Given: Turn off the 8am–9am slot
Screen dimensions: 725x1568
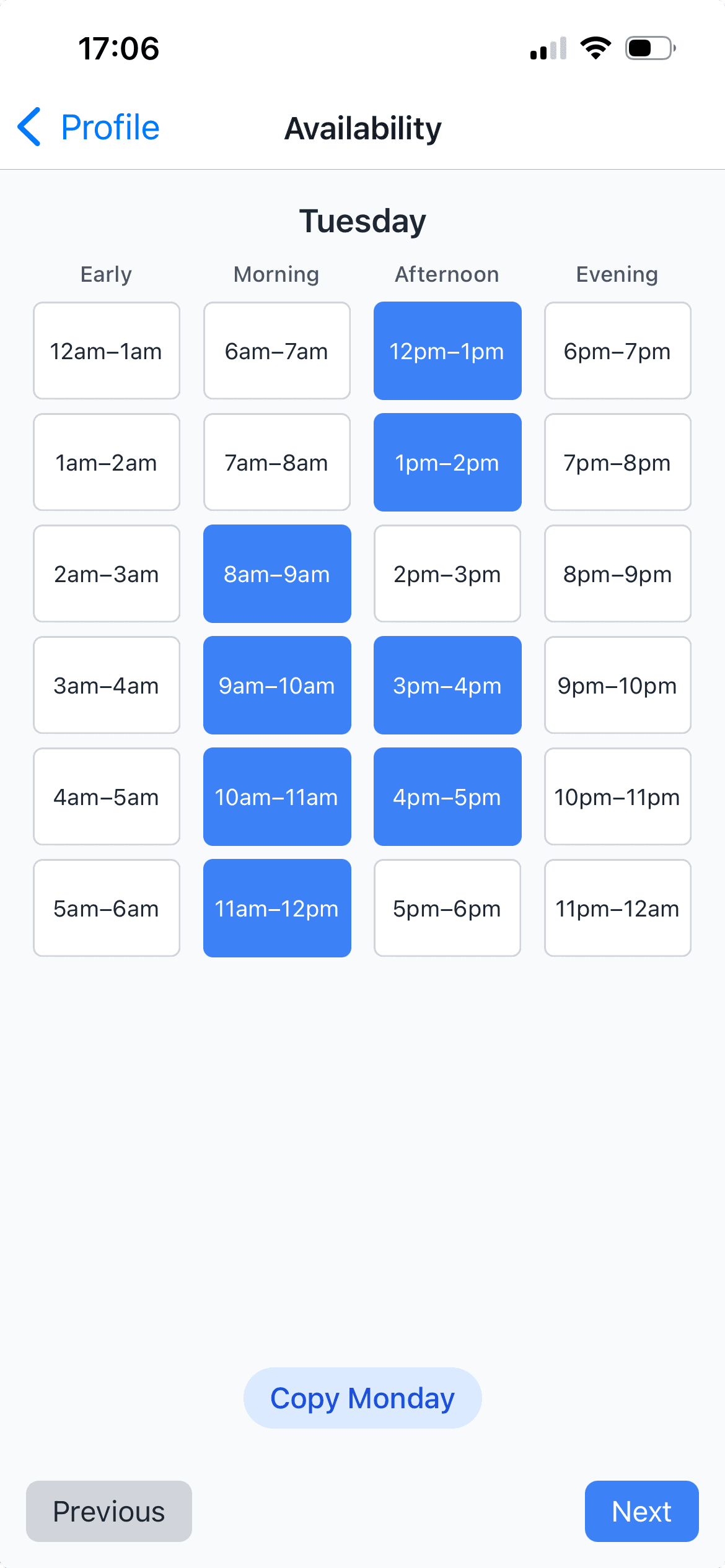Looking at the screenshot, I should (276, 573).
